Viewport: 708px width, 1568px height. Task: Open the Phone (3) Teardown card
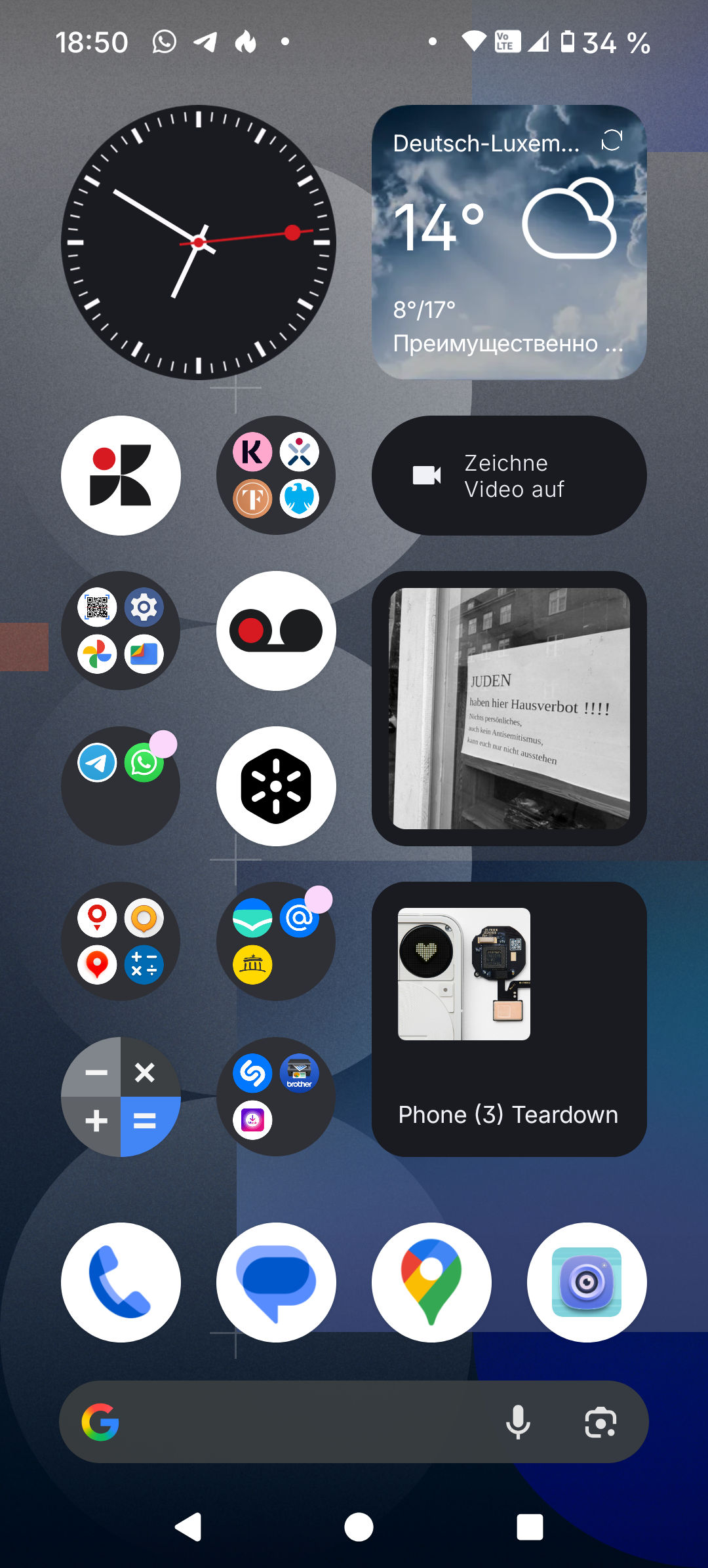pos(509,1019)
